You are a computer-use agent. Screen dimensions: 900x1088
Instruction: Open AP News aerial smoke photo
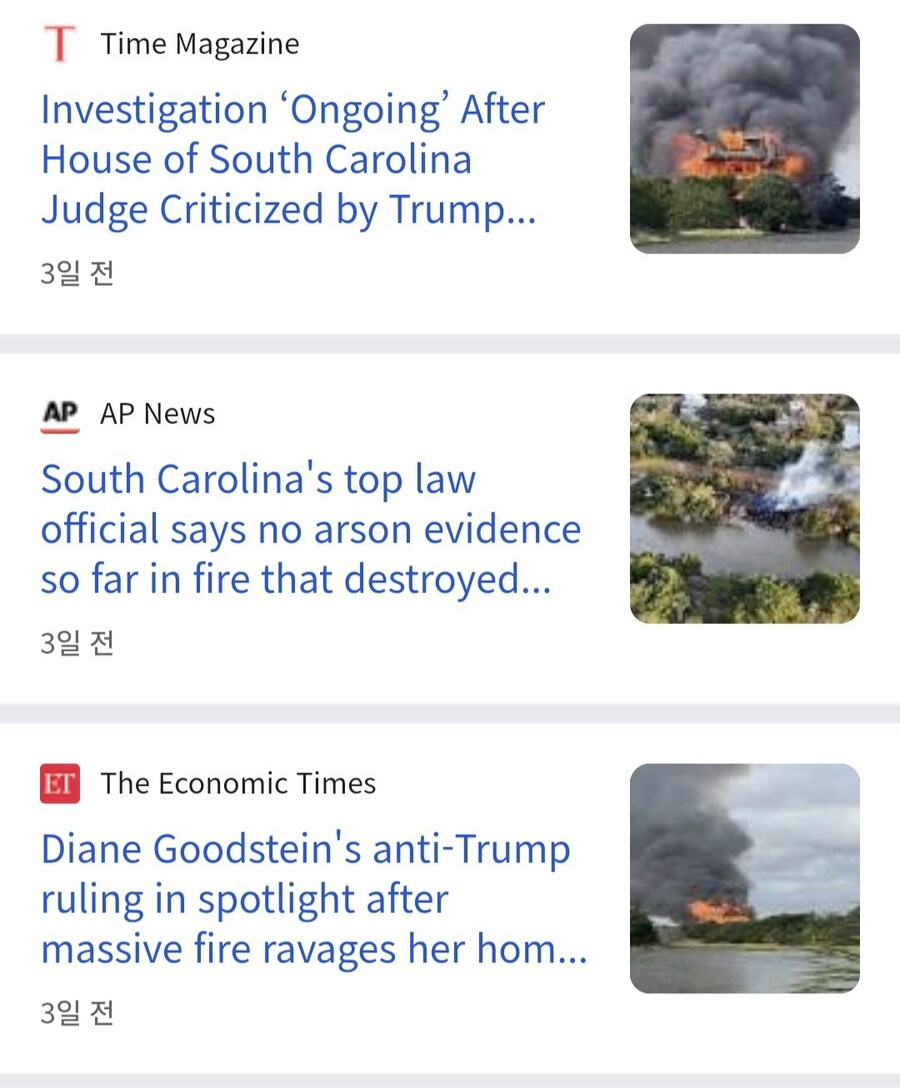(x=744, y=509)
